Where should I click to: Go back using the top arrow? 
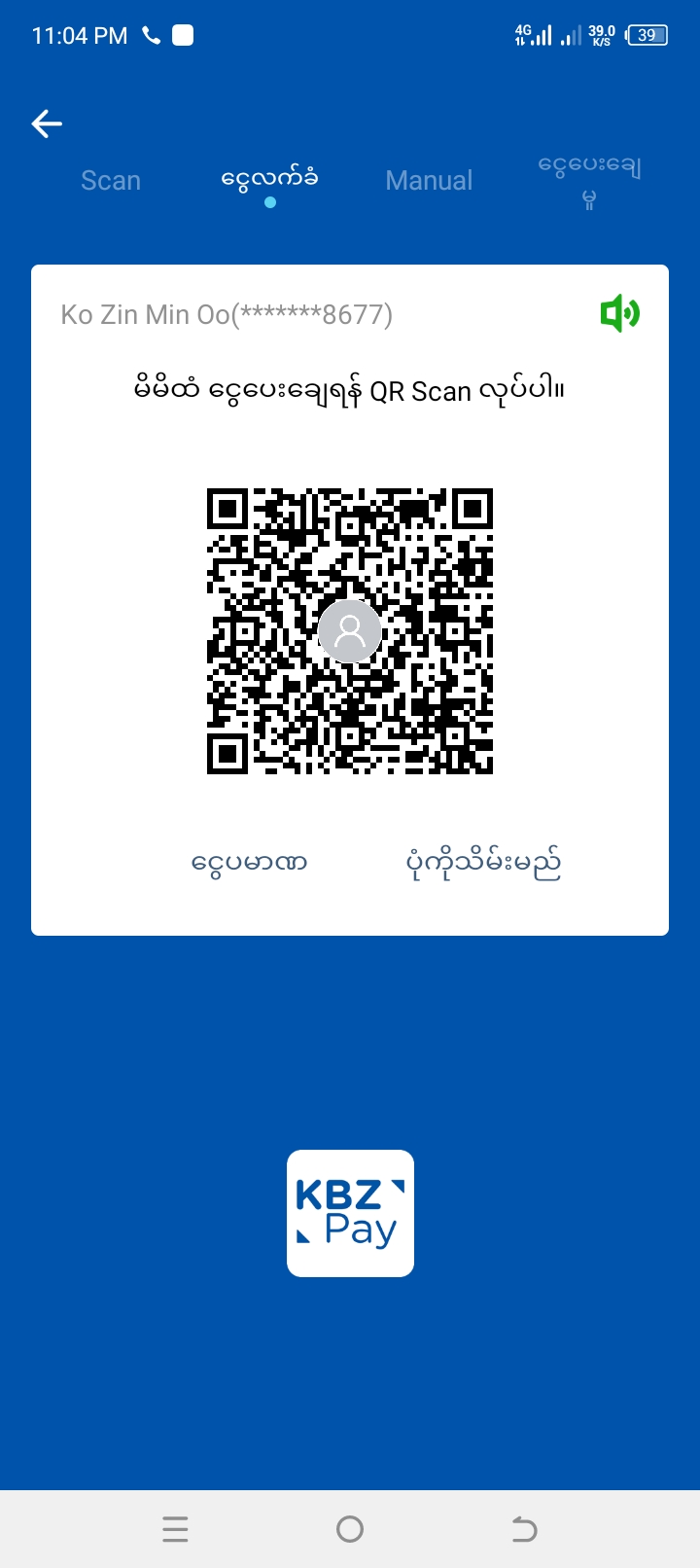click(47, 124)
